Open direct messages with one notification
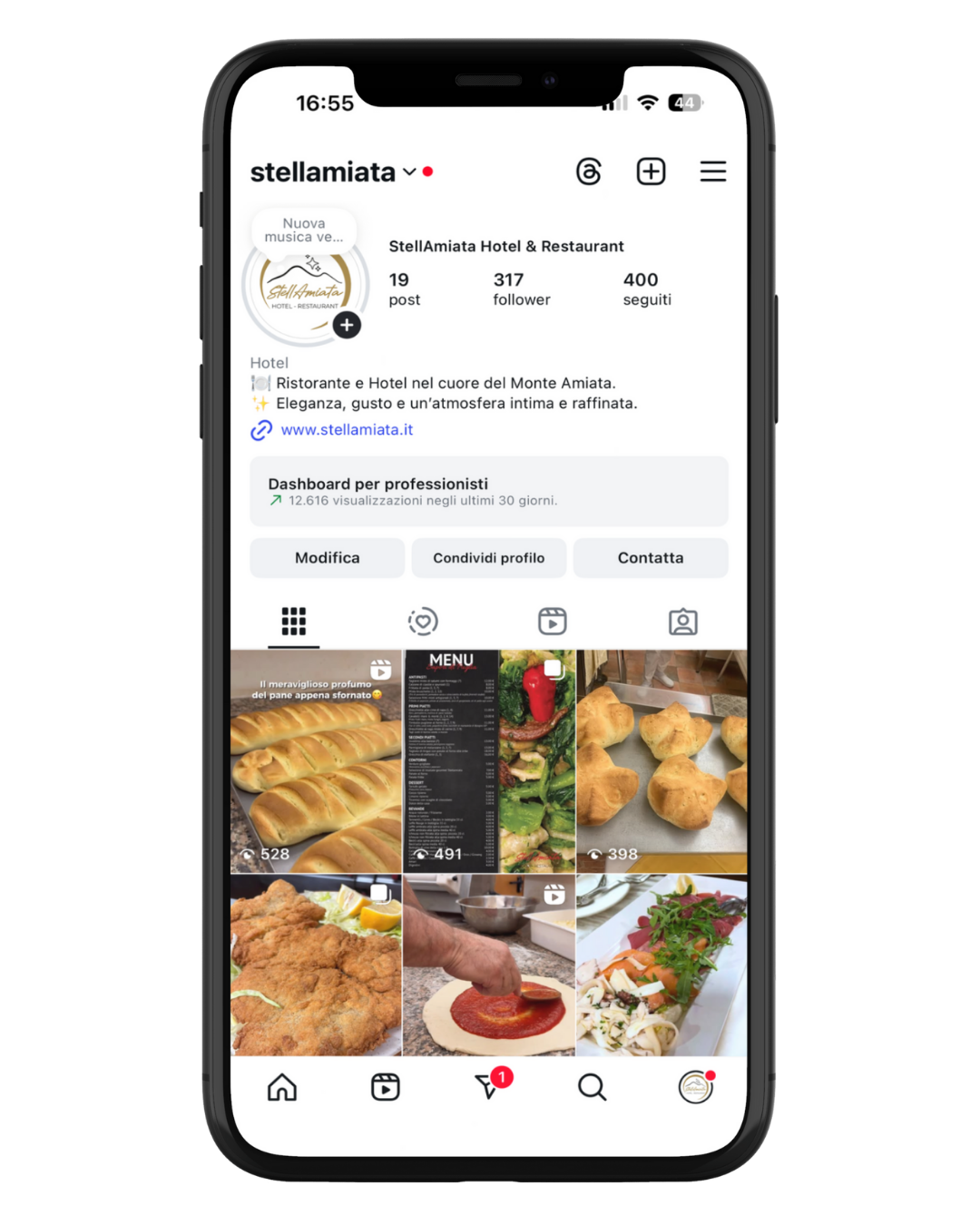This screenshot has width=980, height=1225. click(489, 1086)
